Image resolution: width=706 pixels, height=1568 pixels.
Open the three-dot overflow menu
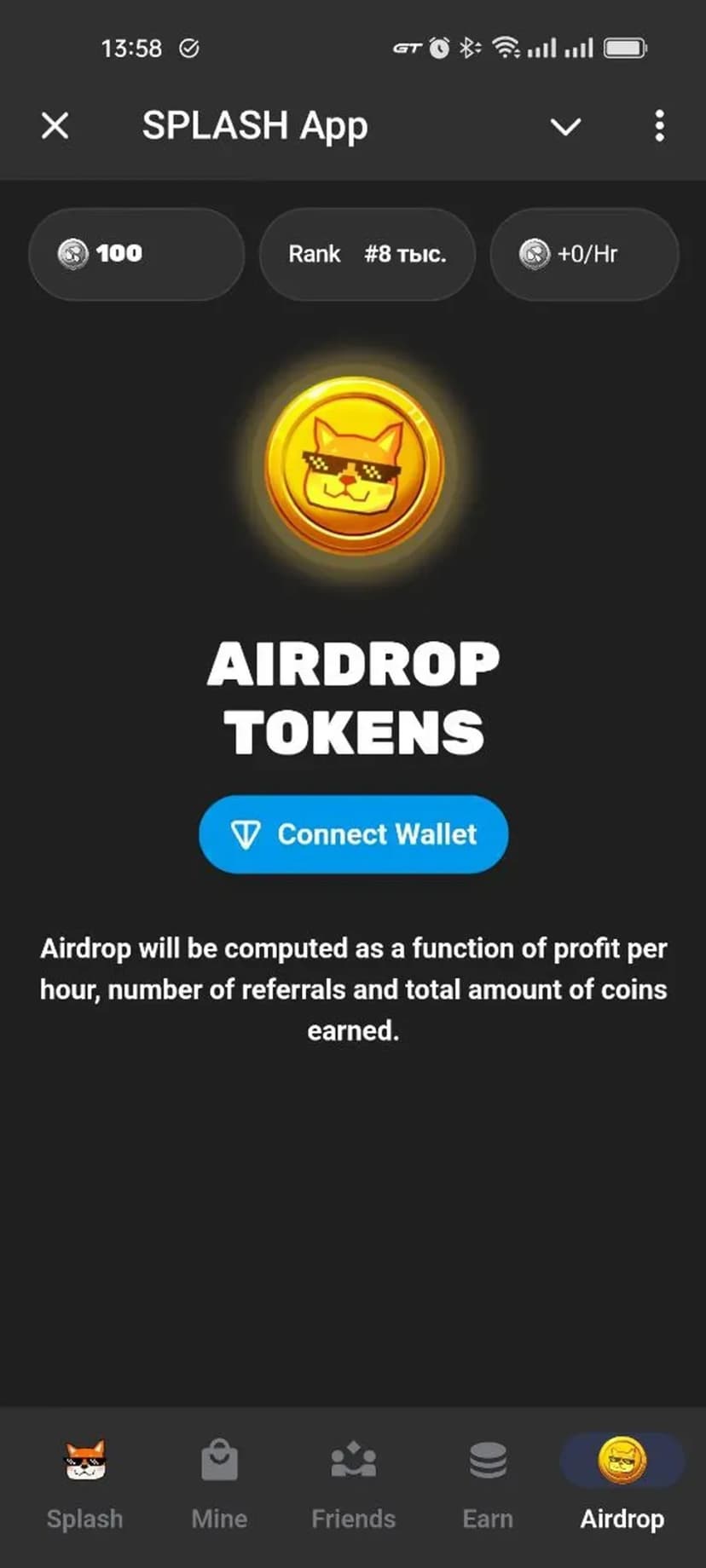(659, 126)
